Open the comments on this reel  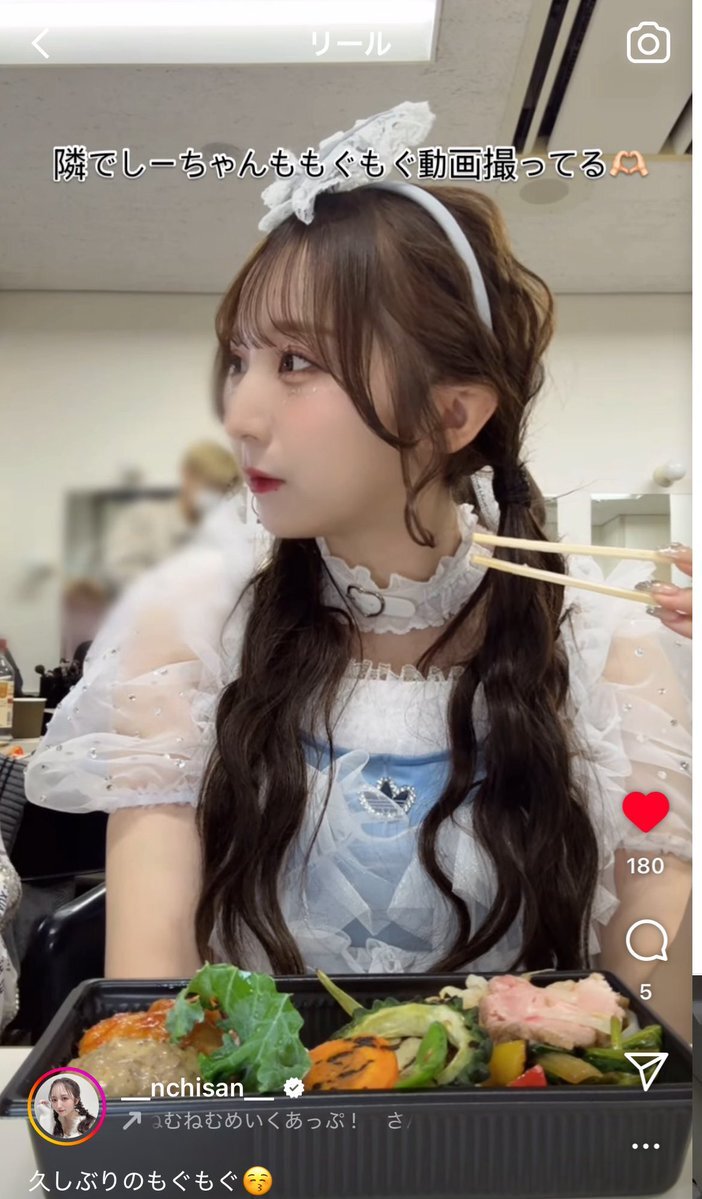646,941
